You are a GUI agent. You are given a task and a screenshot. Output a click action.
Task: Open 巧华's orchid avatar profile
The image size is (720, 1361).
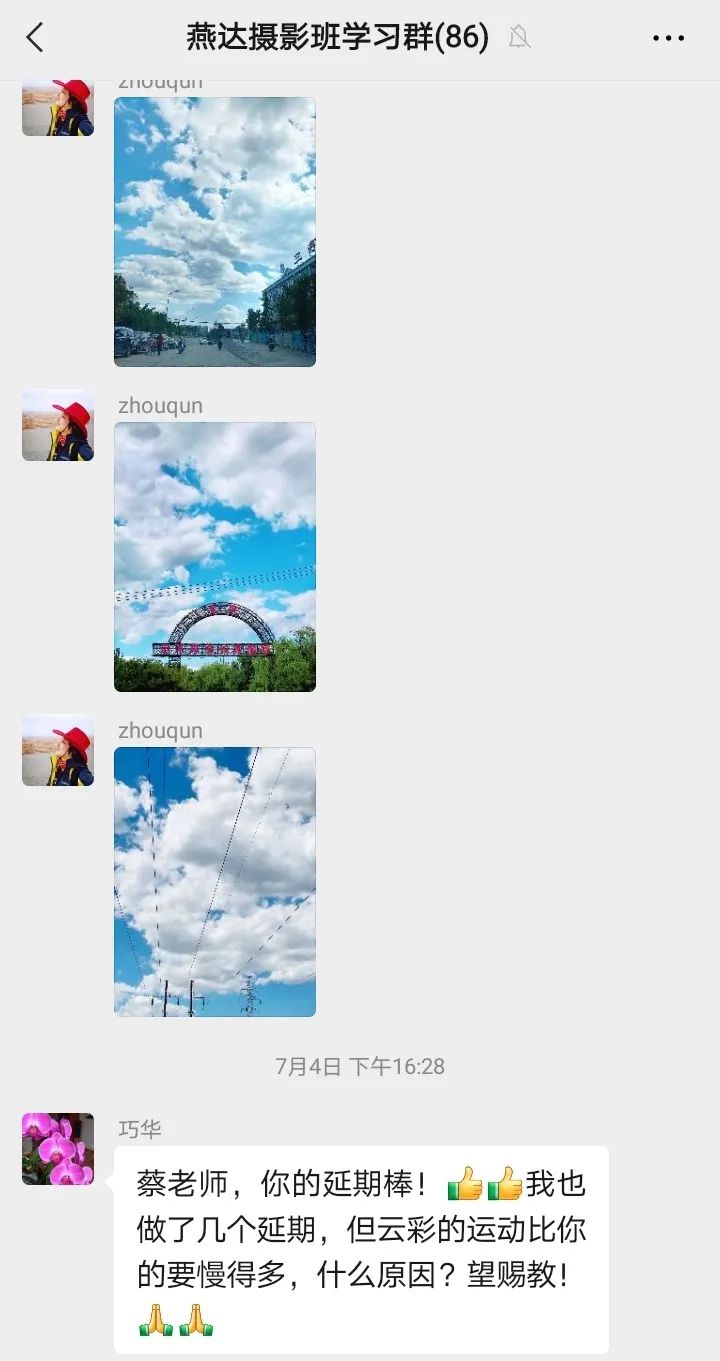tap(58, 1149)
